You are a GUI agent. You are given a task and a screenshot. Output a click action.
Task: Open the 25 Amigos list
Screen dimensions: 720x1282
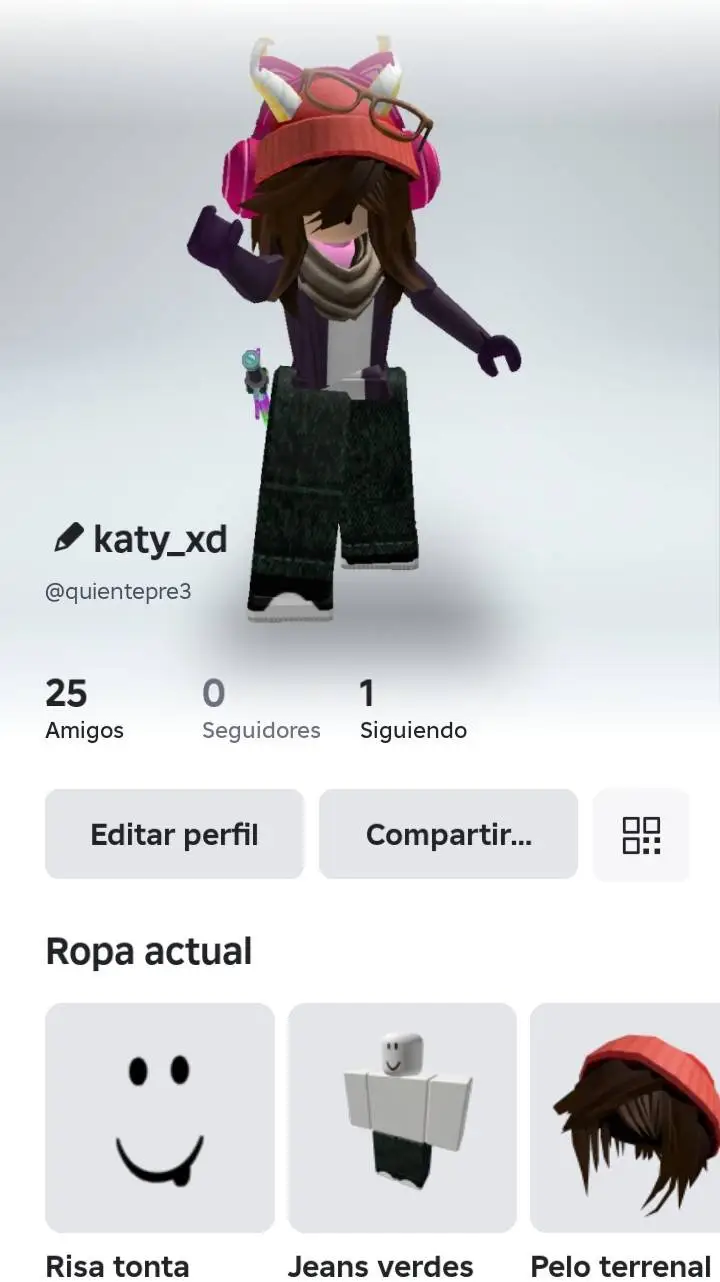(84, 707)
